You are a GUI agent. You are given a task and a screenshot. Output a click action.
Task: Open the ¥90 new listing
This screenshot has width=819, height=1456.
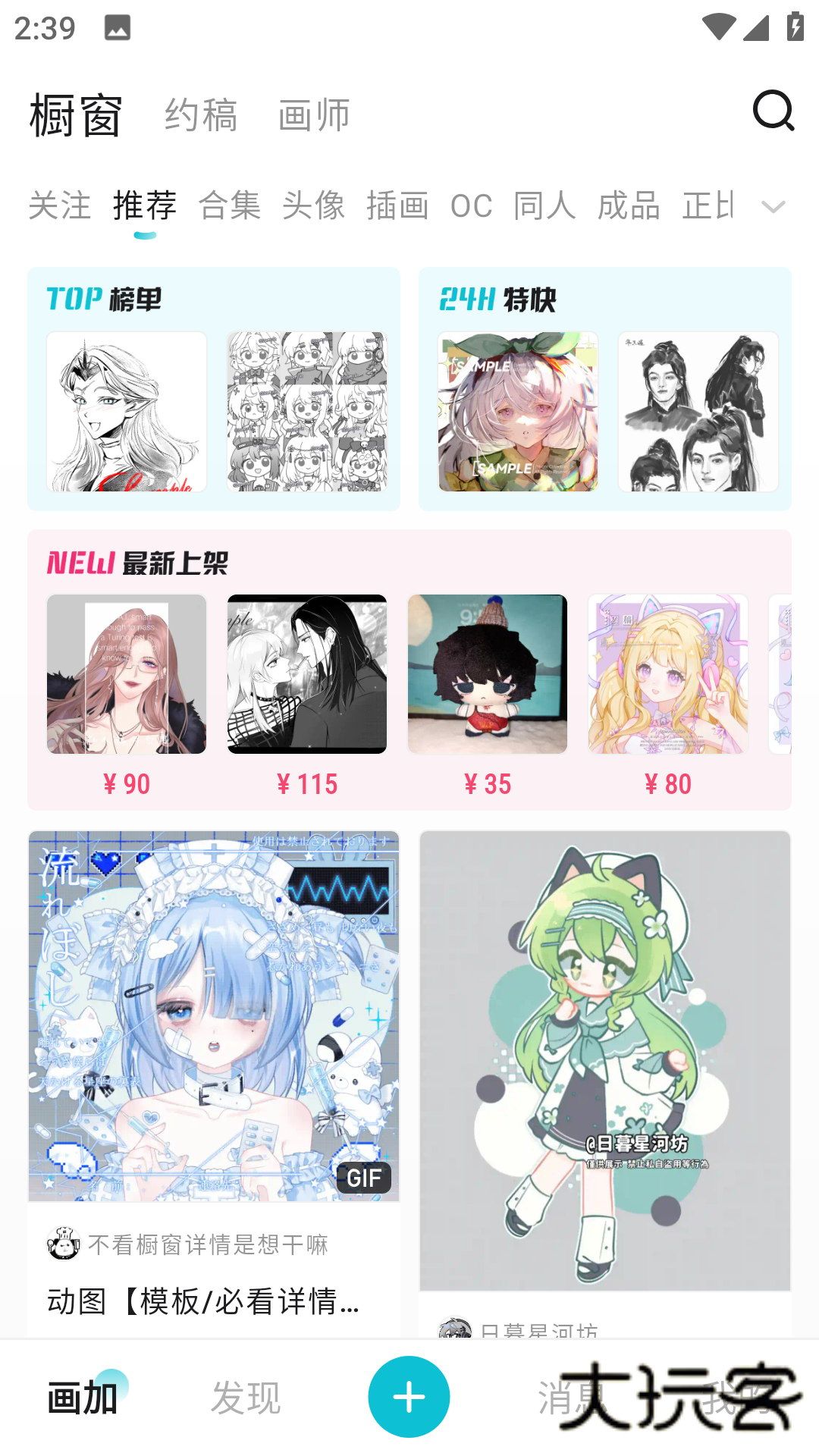pos(126,673)
